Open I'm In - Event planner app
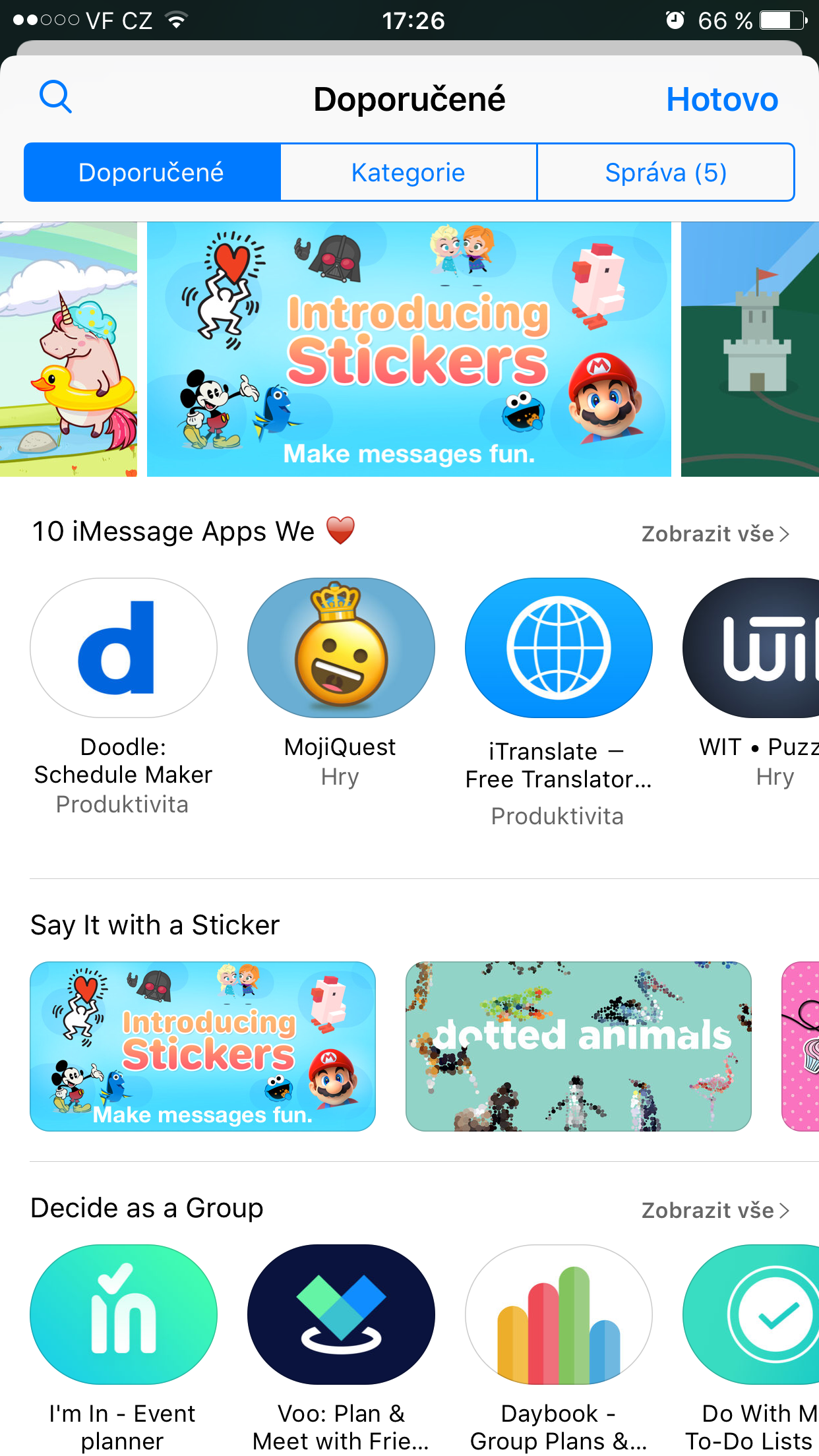The image size is (819, 1456). [123, 1314]
